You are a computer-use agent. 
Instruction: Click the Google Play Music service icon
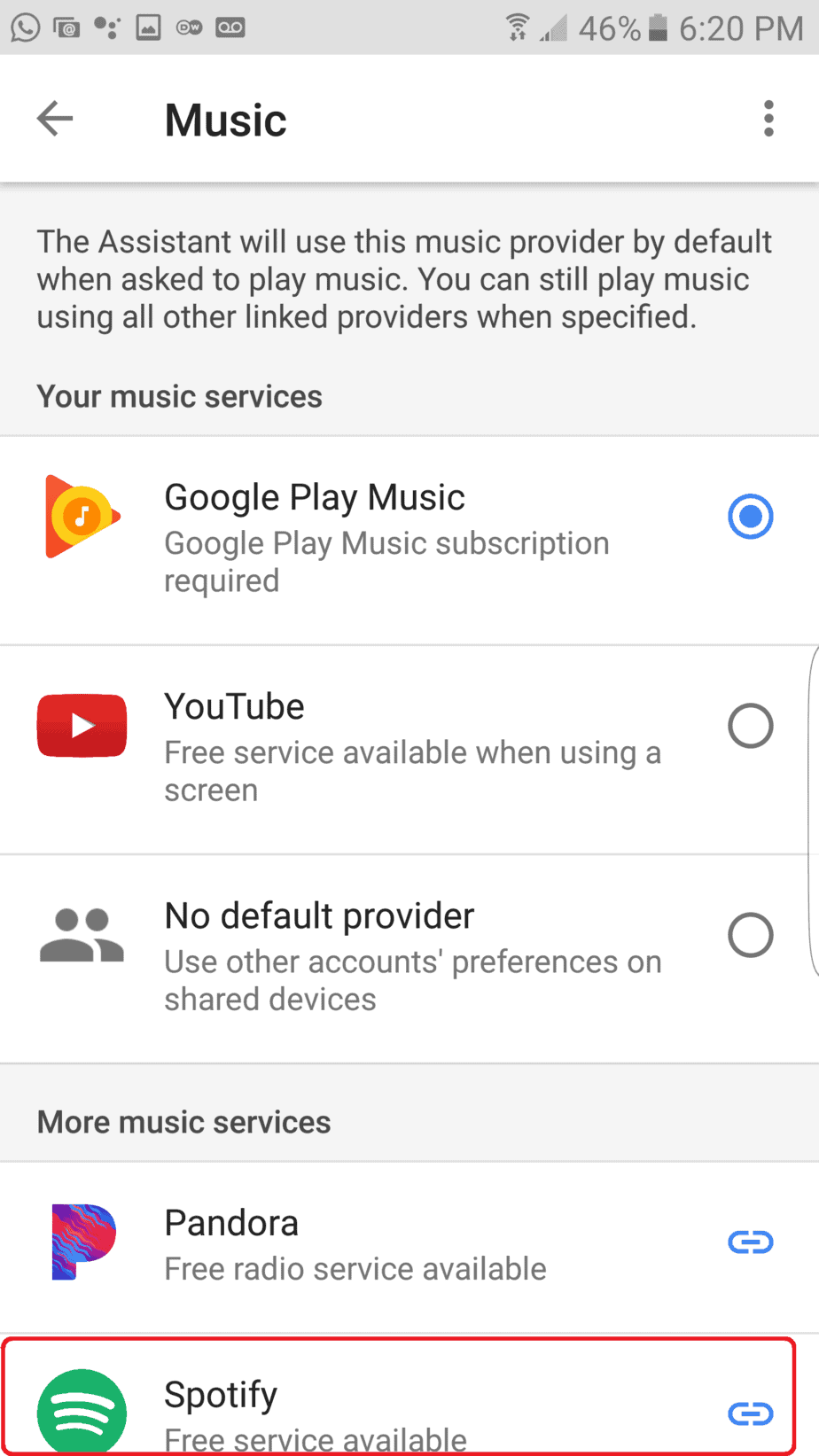[x=81, y=517]
